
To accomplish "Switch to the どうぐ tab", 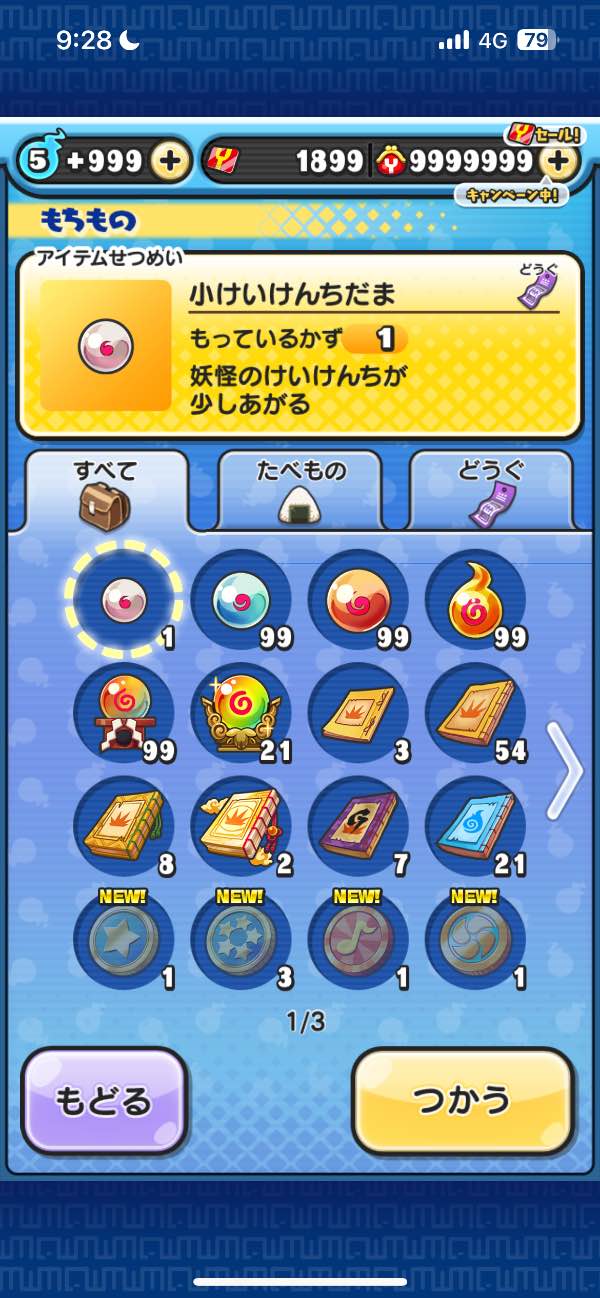I will [490, 490].
